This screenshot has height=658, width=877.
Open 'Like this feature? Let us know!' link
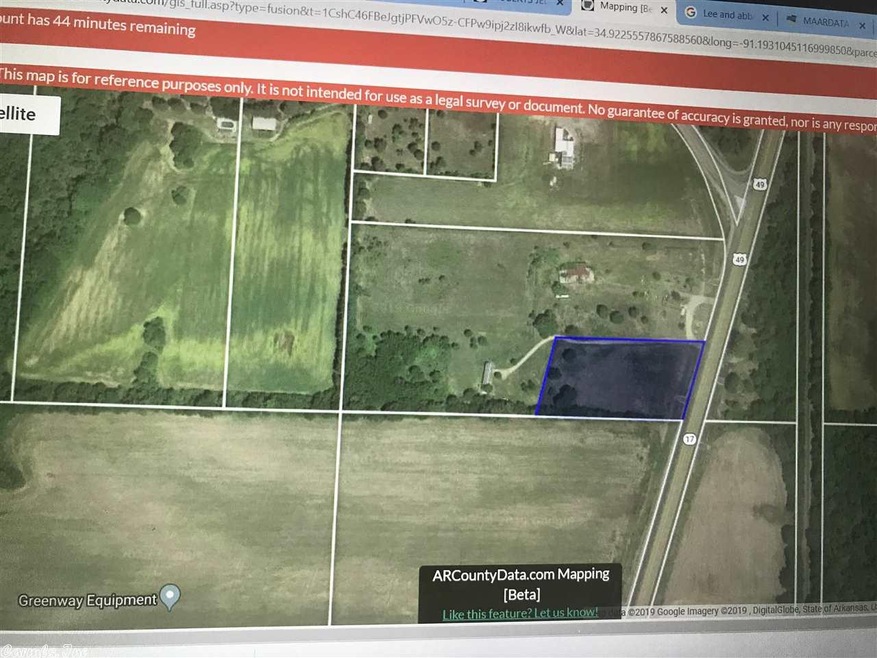(x=520, y=613)
